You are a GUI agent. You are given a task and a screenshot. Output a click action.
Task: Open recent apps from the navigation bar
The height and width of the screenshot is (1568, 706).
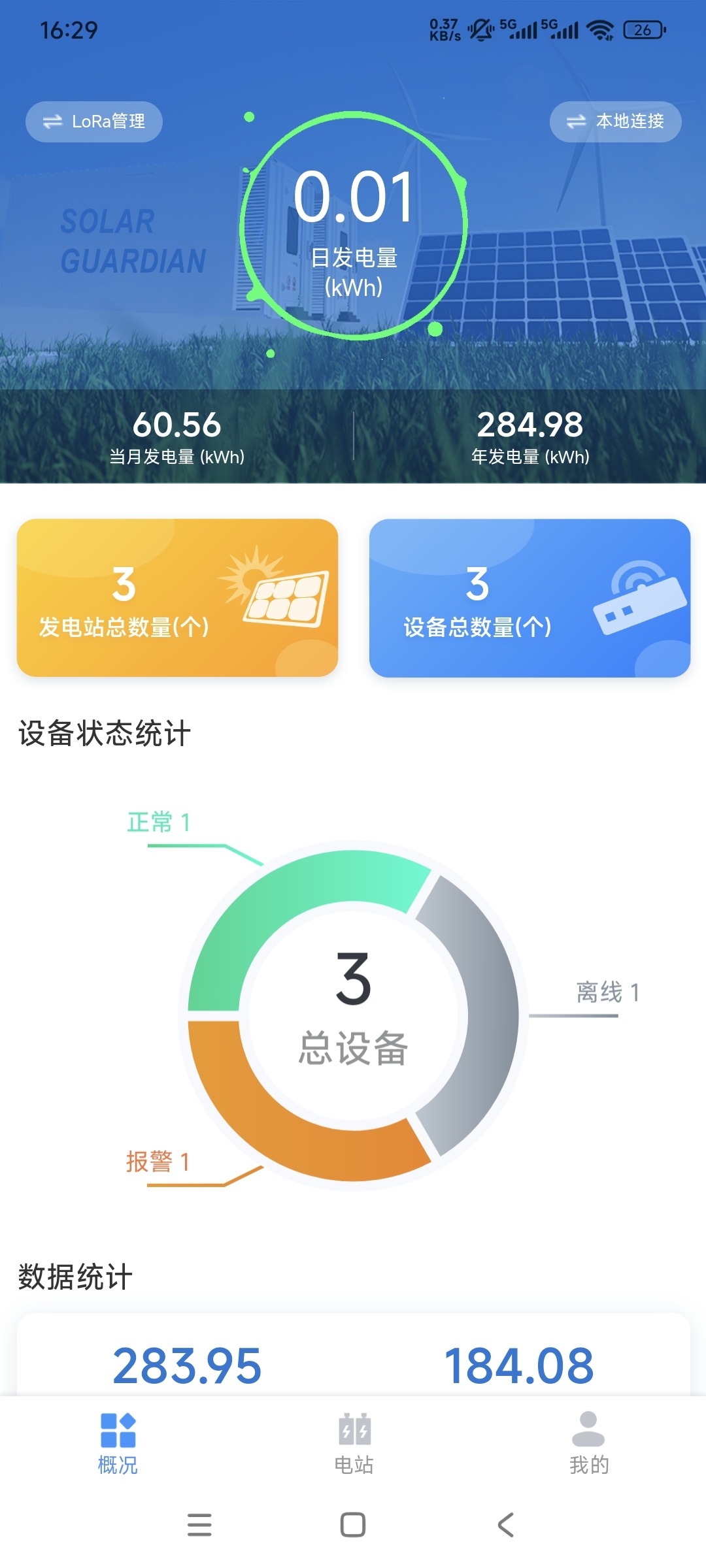(199, 1525)
